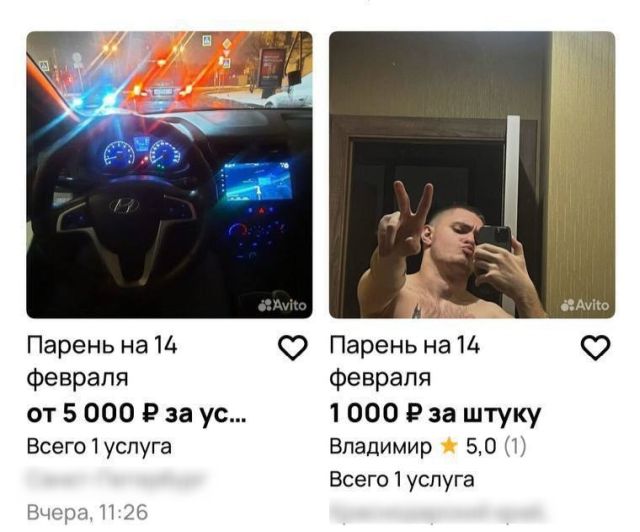Add the 5 000 ₽ listing to favorites
Image resolution: width=640 pixels, height=532 pixels.
292,348
